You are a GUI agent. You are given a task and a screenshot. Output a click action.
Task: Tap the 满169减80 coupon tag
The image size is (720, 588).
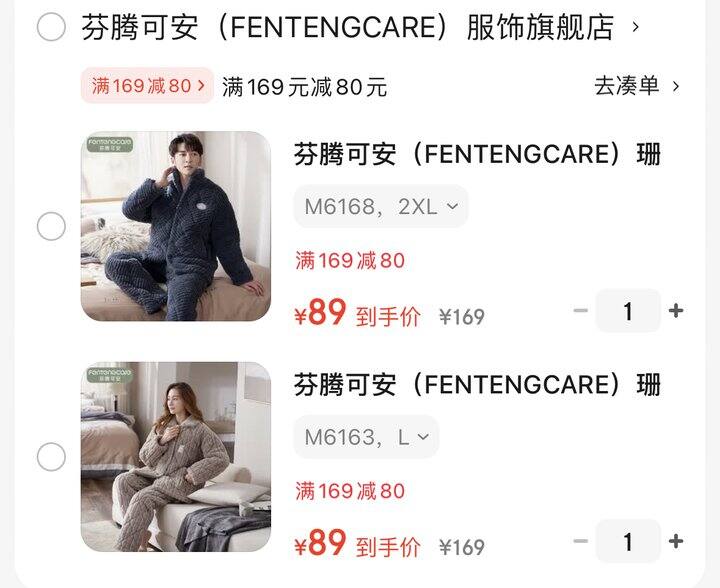[x=147, y=86]
